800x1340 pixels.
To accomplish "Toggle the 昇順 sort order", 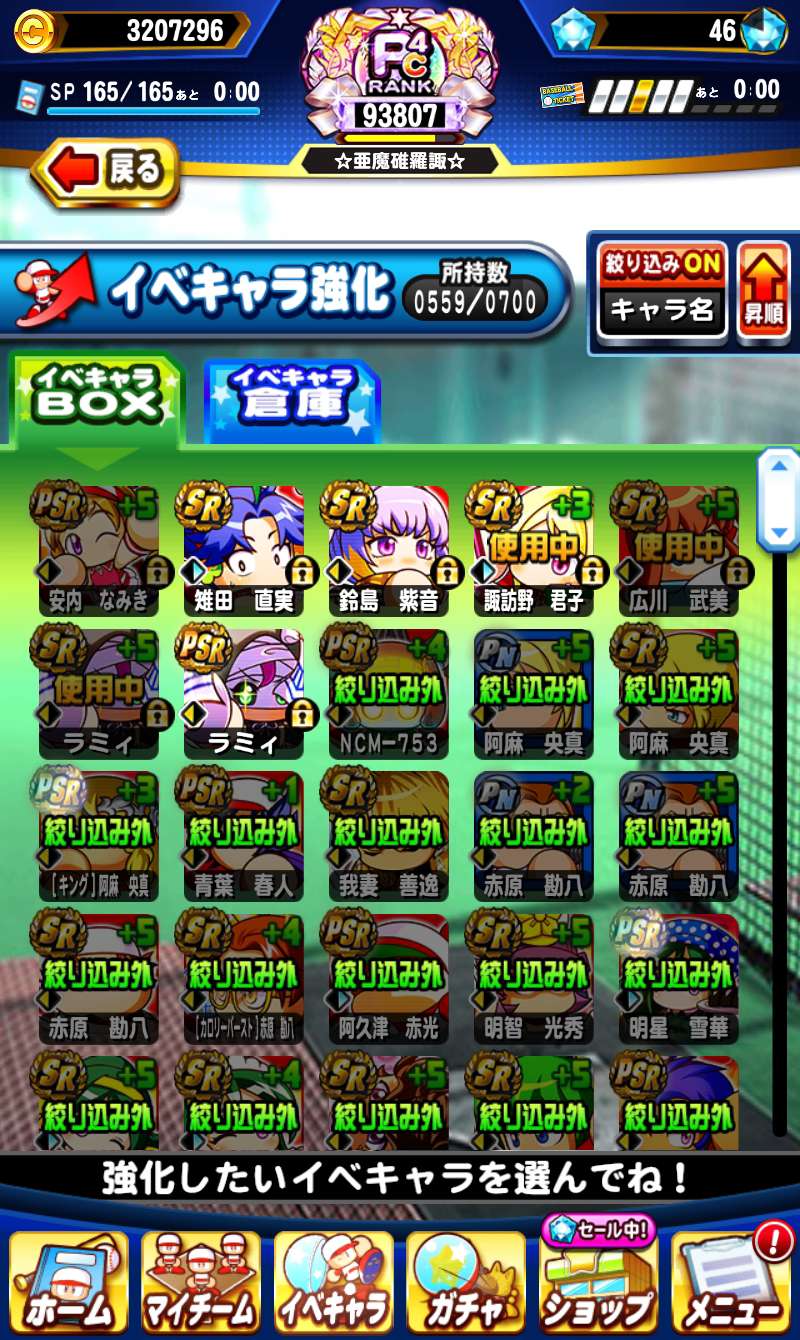I will click(x=763, y=292).
